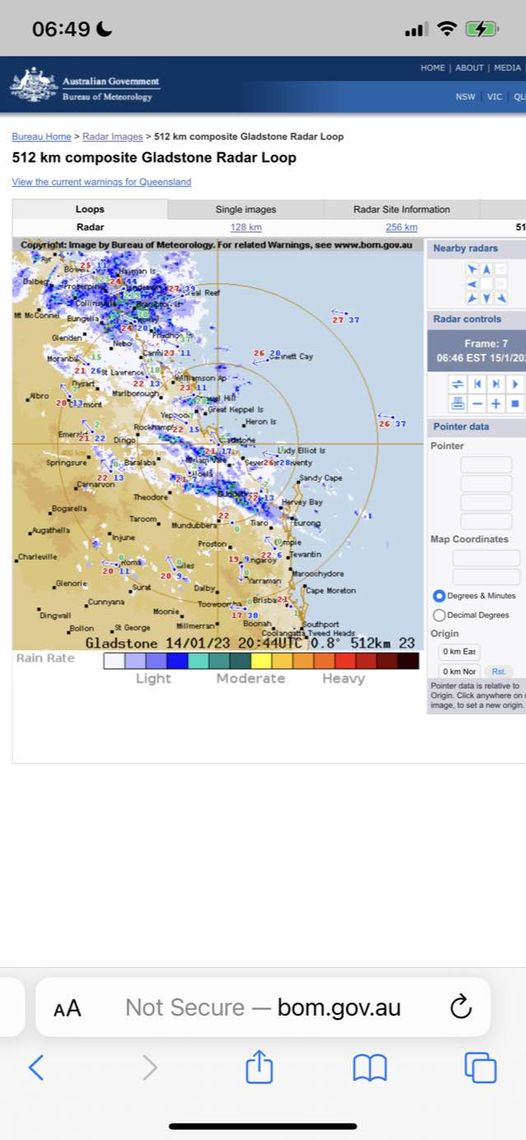Step to the previous radar frame
The height and width of the screenshot is (1140, 526).
tap(477, 384)
